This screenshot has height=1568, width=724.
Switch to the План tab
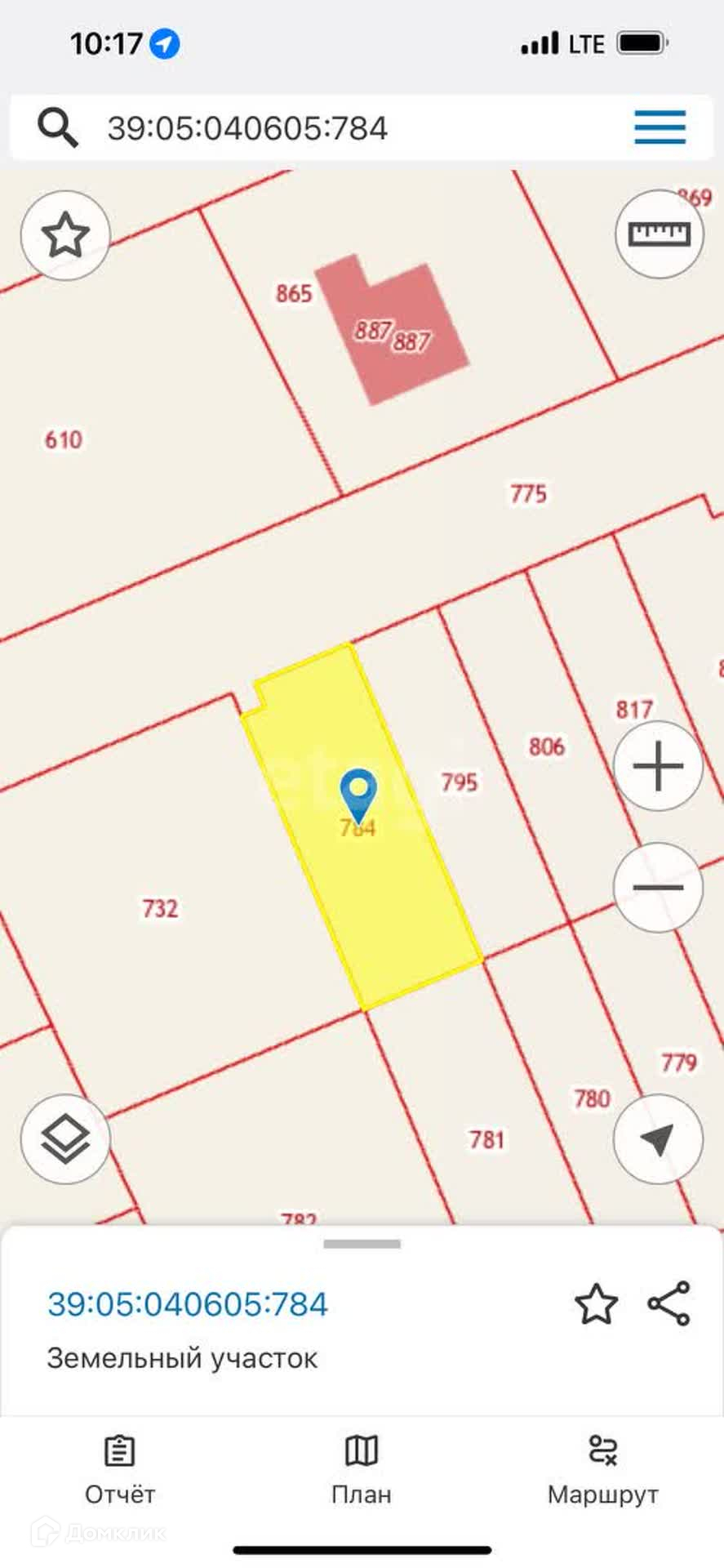[362, 1470]
